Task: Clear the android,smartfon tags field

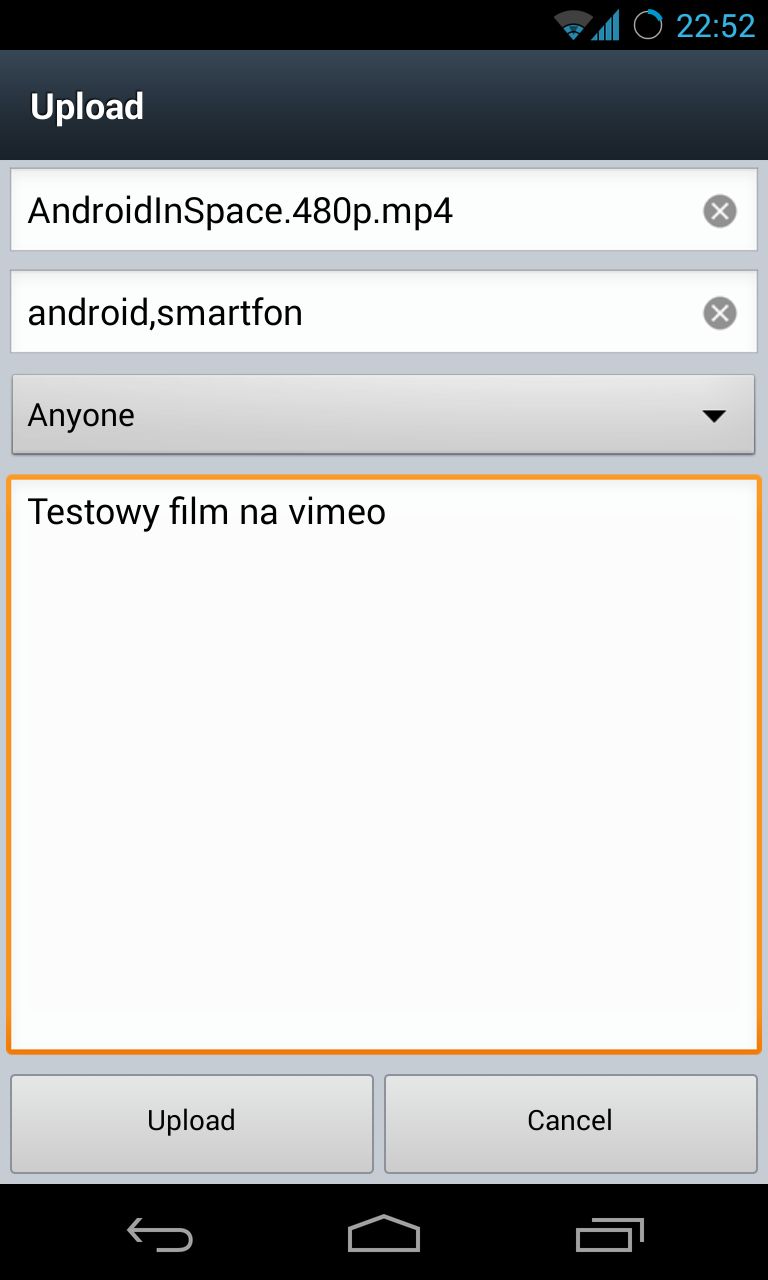Action: tap(719, 313)
